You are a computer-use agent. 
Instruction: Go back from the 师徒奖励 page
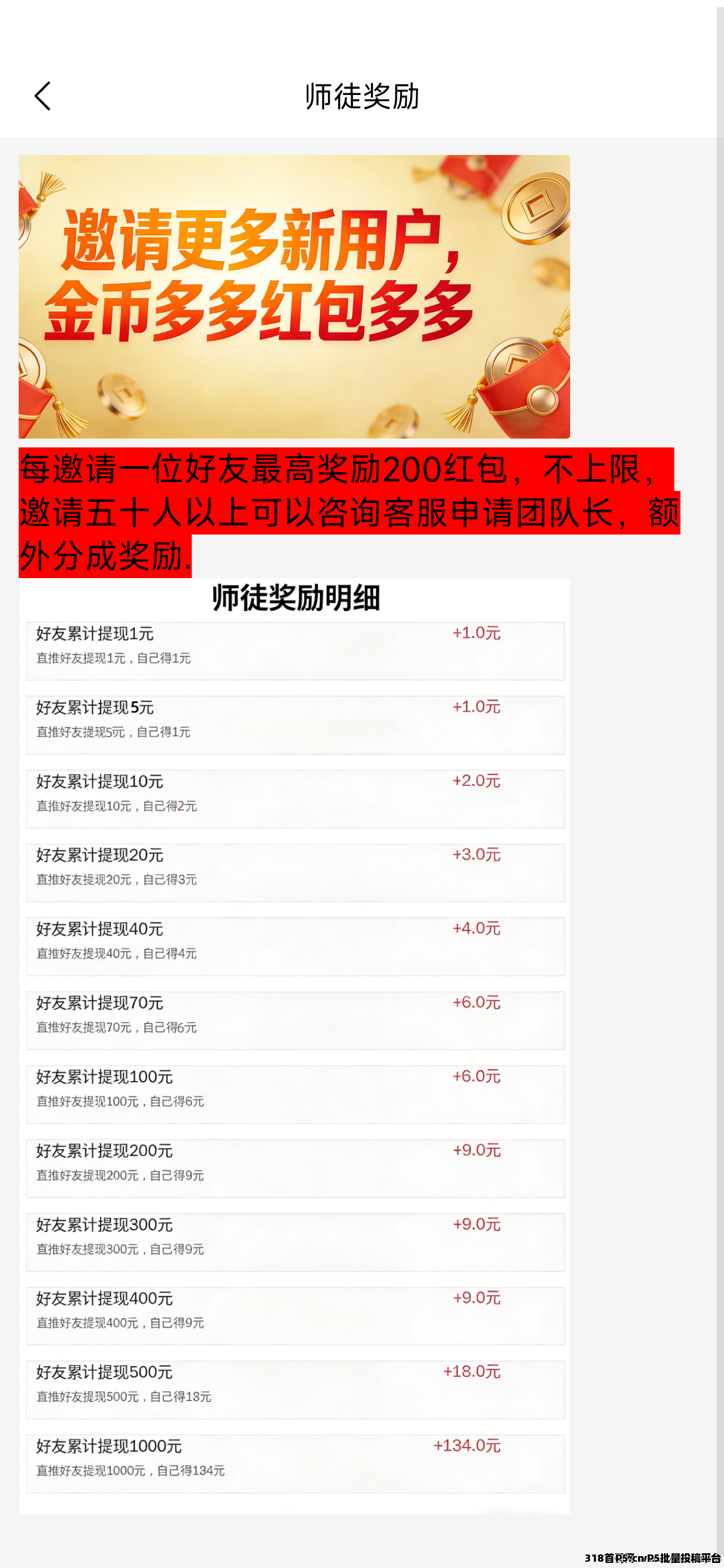[x=42, y=96]
